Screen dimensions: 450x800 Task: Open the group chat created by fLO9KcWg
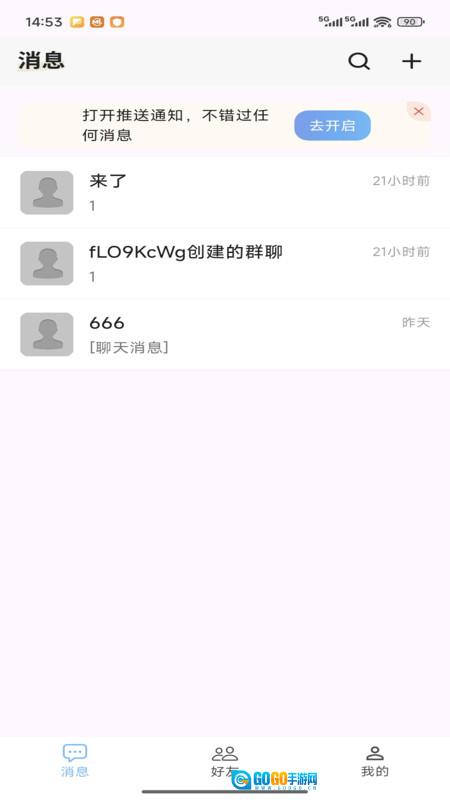(x=225, y=263)
